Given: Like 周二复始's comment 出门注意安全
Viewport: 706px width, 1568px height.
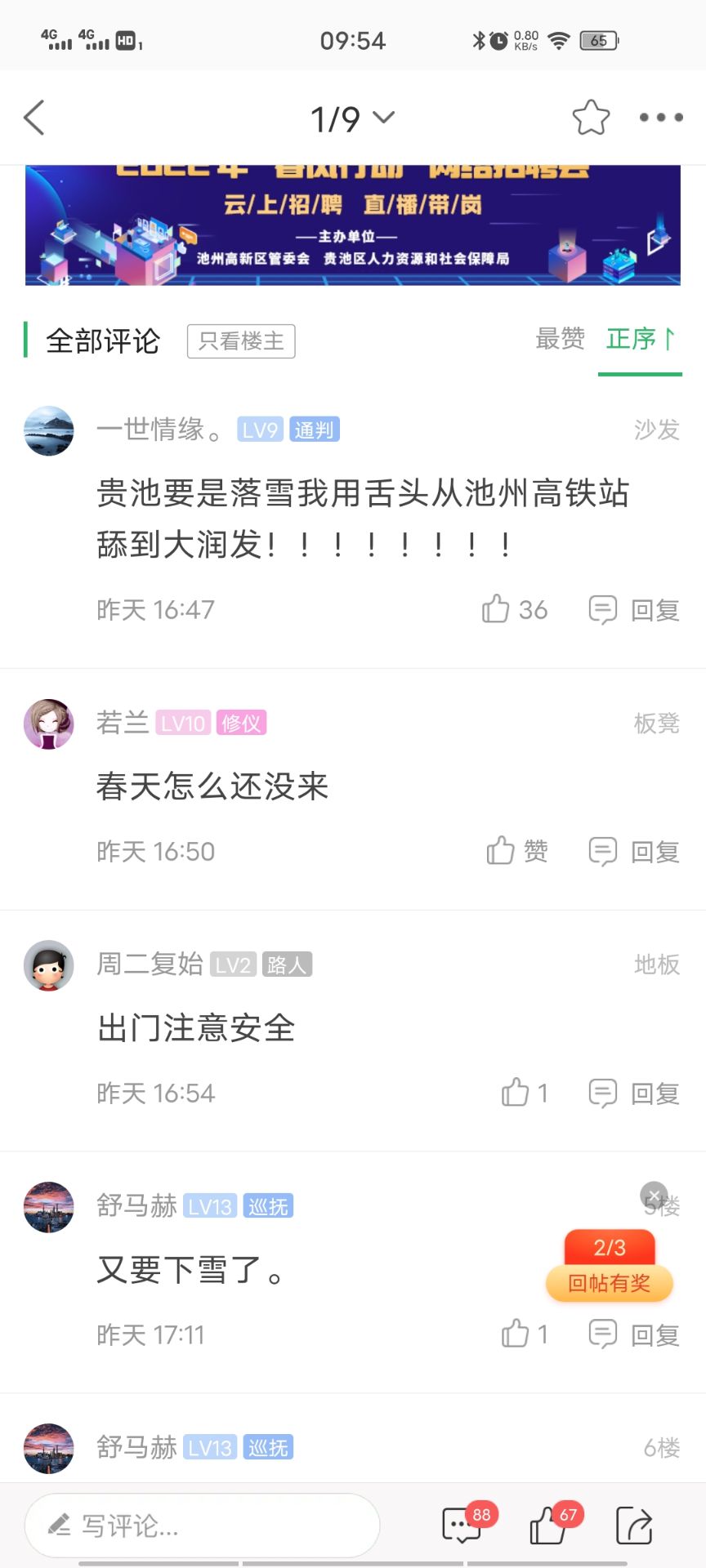Looking at the screenshot, I should [524, 1093].
